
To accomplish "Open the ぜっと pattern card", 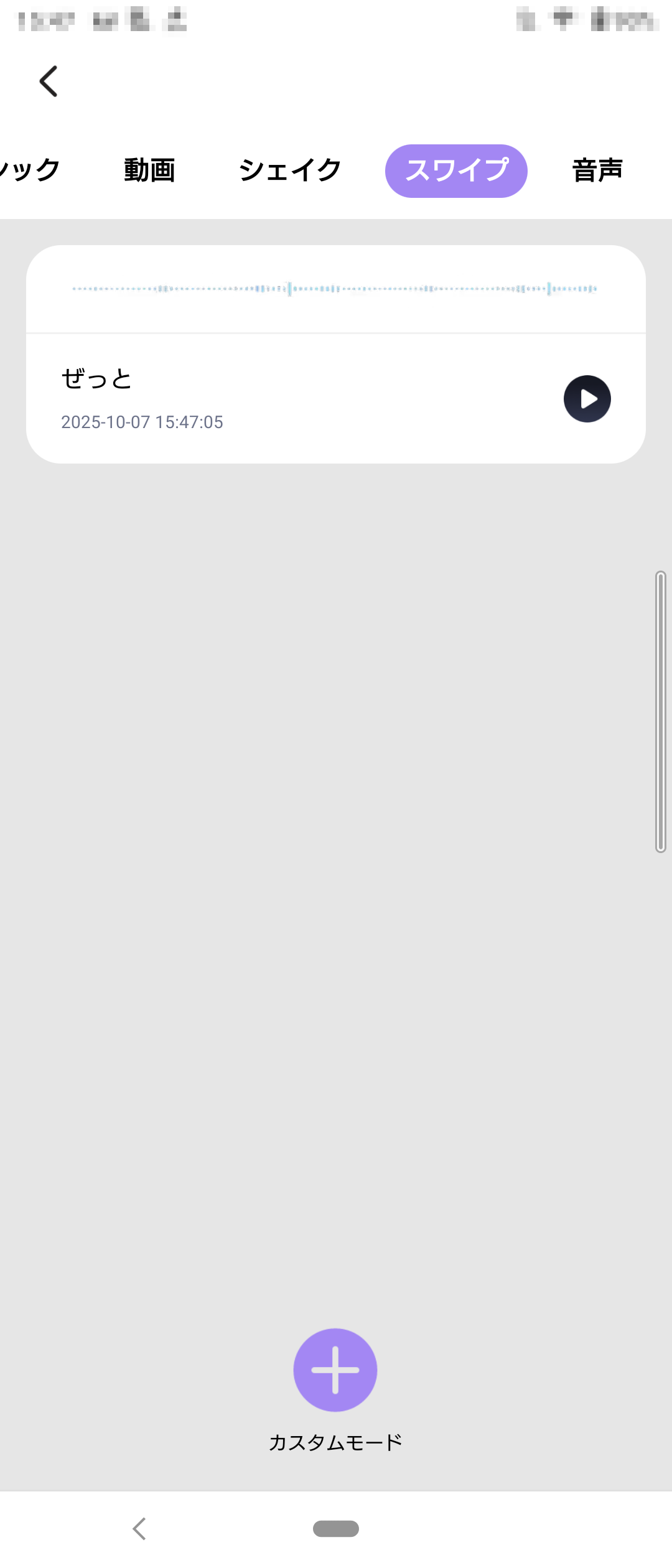I will click(280, 398).
